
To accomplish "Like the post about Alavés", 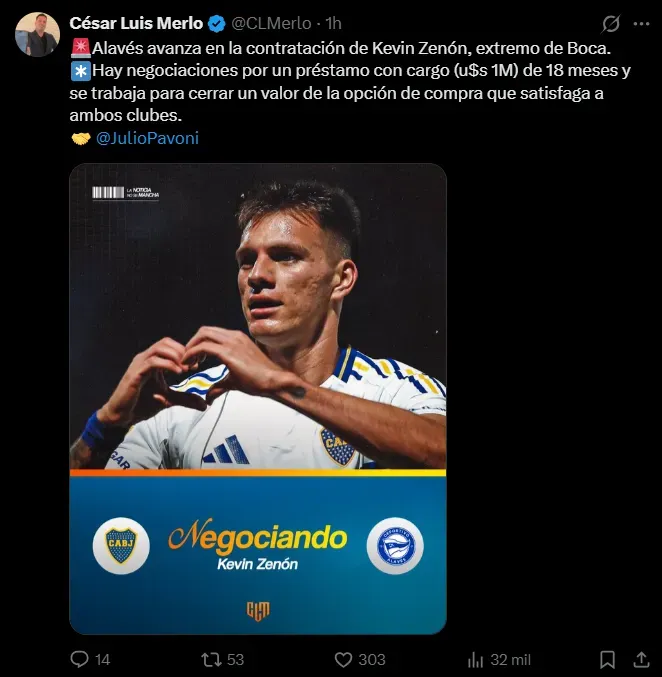I will pyautogui.click(x=344, y=659).
